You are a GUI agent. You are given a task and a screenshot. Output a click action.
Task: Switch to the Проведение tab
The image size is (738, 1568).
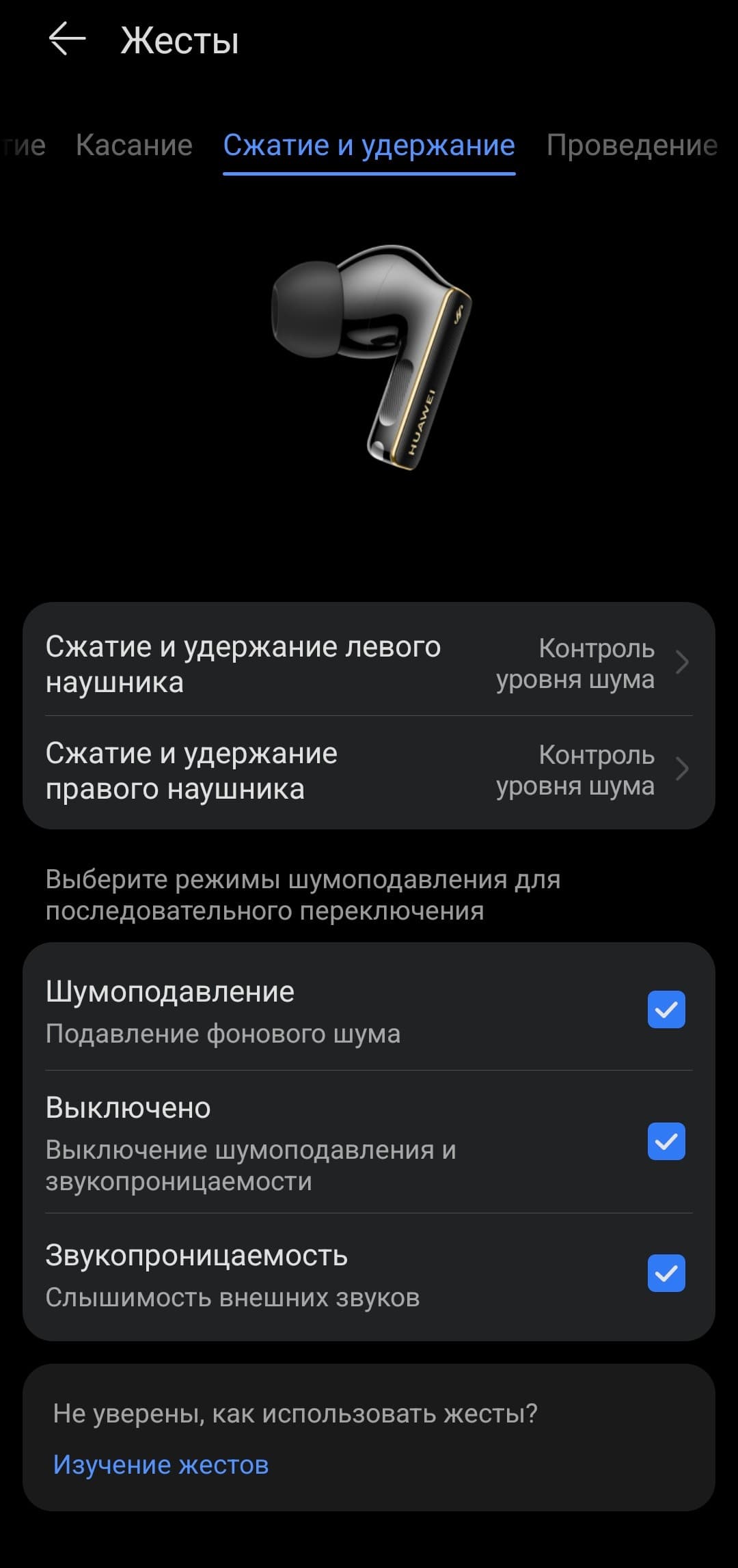point(631,146)
